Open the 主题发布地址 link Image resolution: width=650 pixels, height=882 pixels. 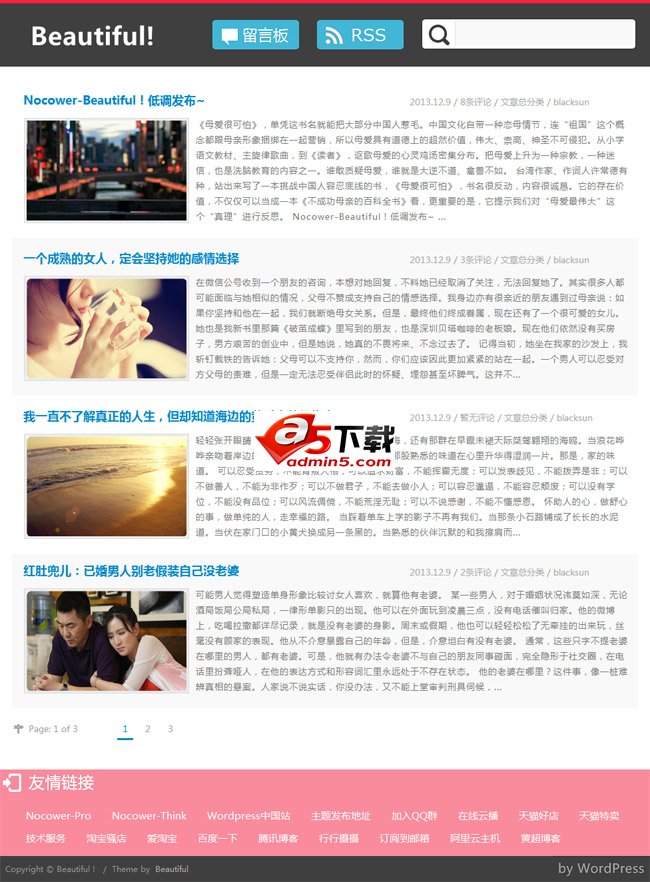click(x=340, y=816)
